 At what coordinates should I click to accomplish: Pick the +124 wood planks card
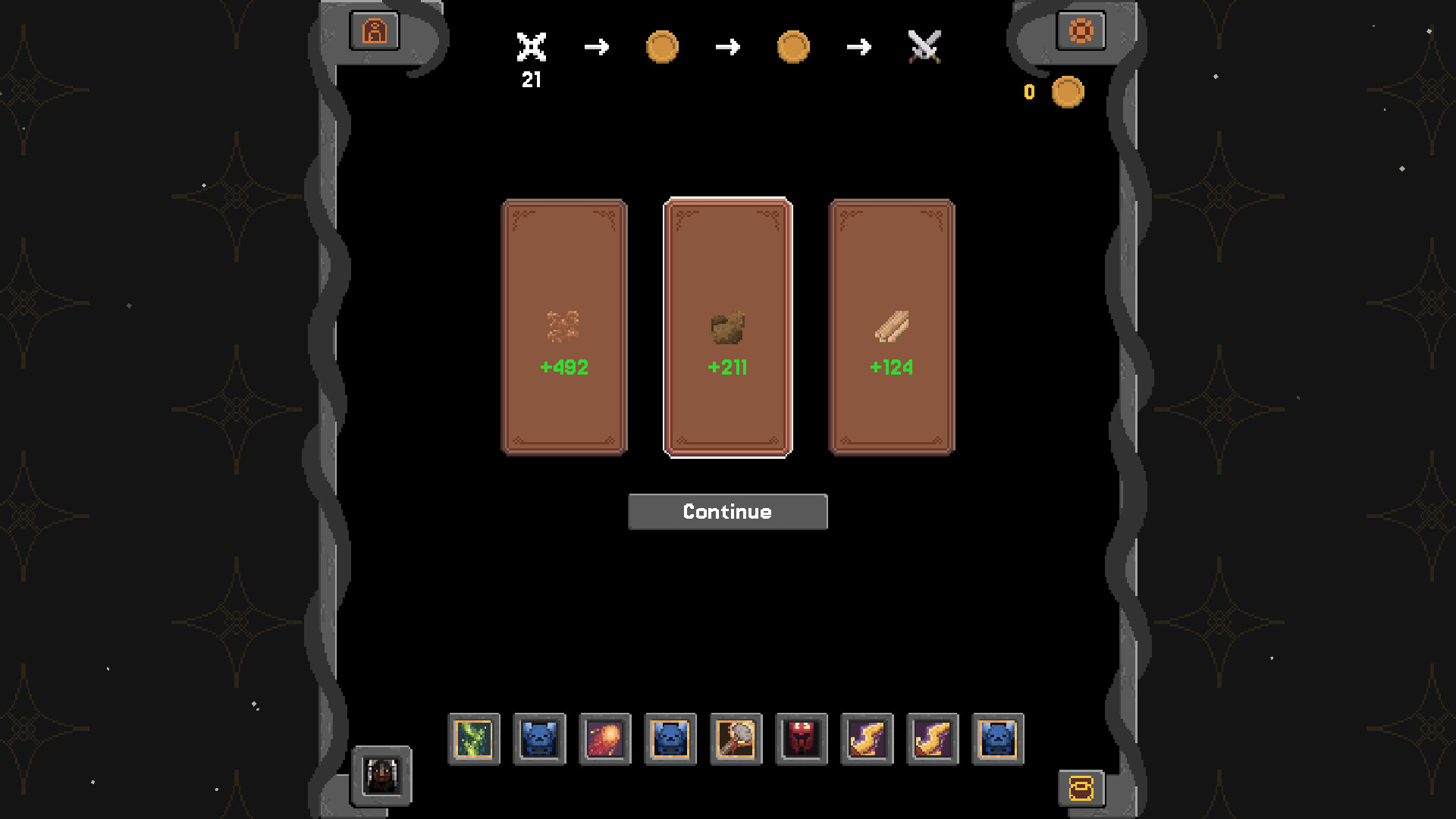(891, 328)
